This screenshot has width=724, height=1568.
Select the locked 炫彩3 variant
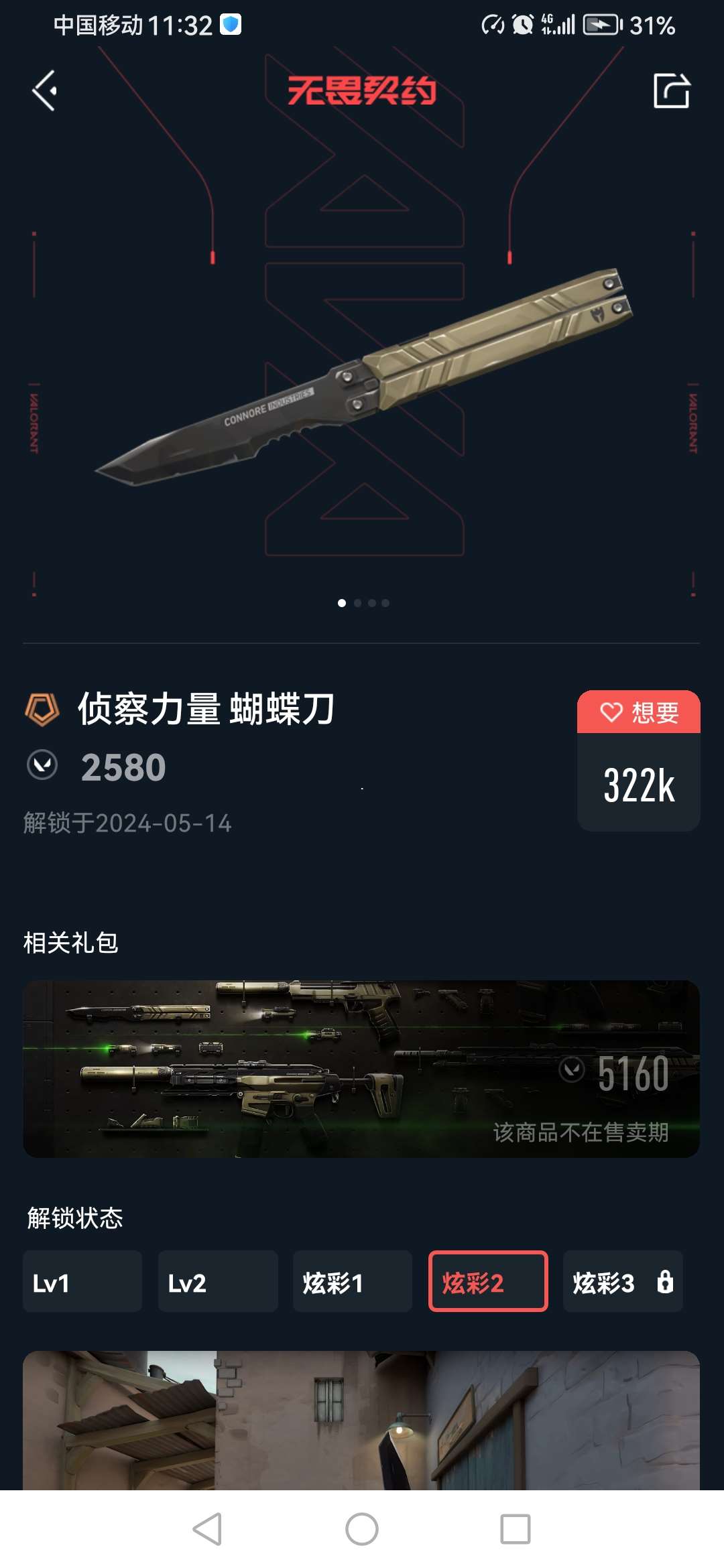coord(623,1281)
